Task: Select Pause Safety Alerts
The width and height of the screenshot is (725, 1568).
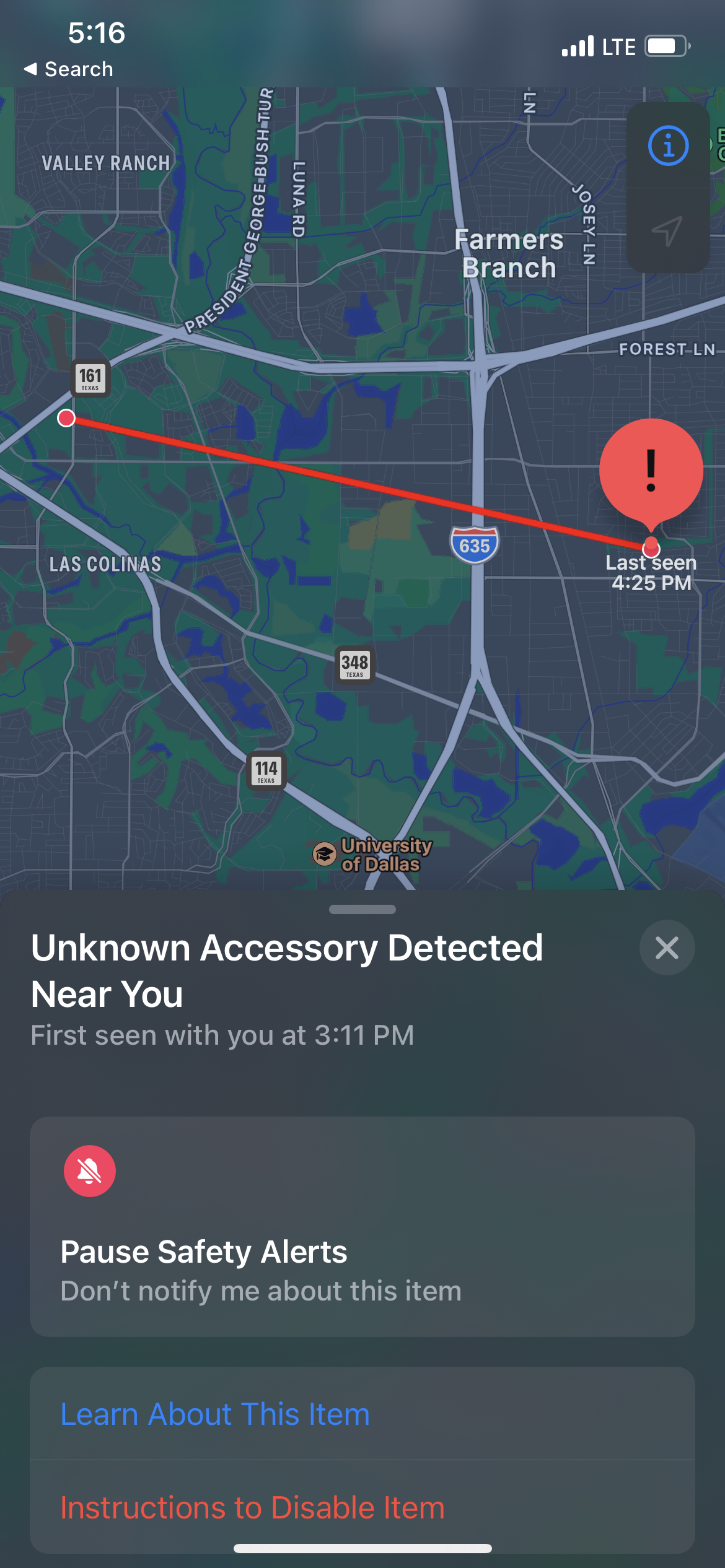Action: coord(362,1226)
